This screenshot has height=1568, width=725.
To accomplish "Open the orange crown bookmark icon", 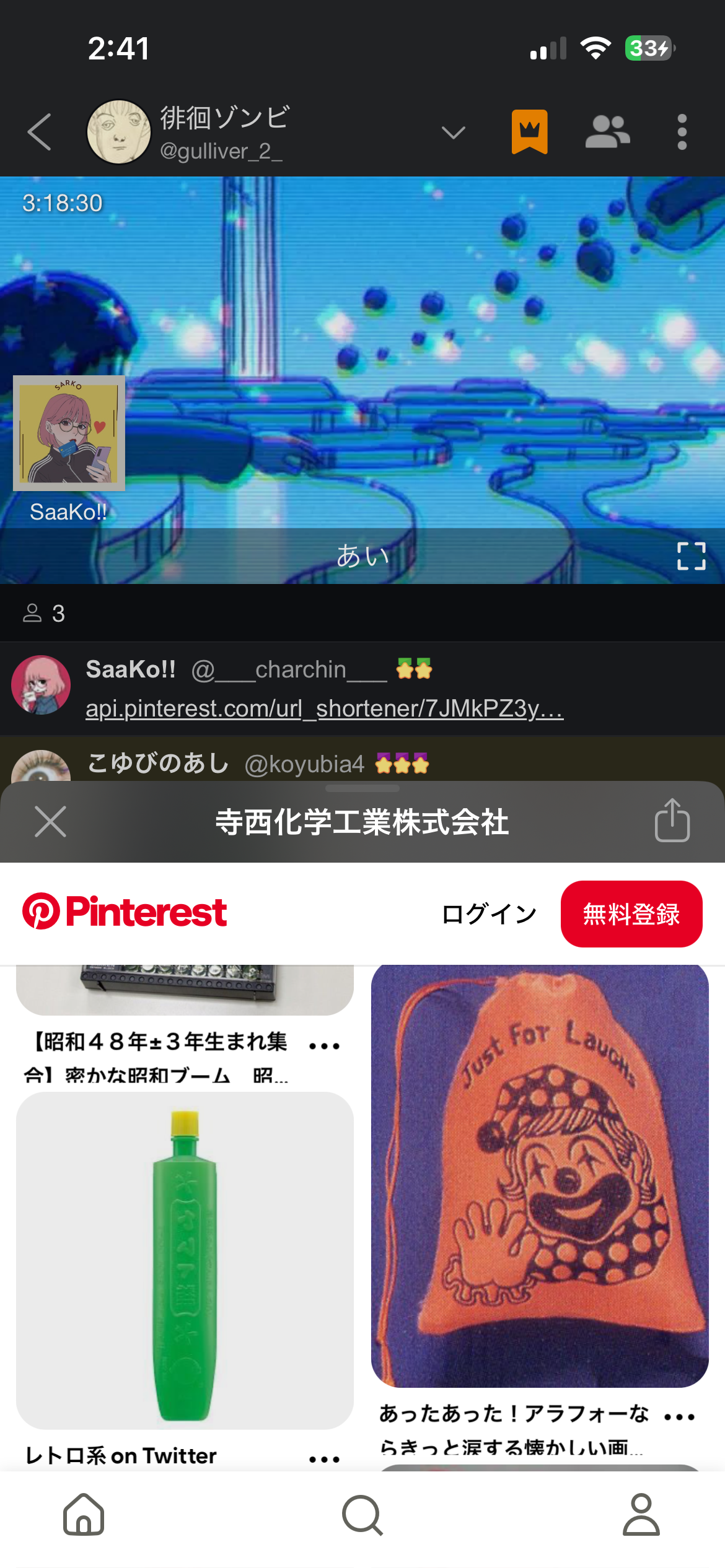I will click(x=529, y=132).
